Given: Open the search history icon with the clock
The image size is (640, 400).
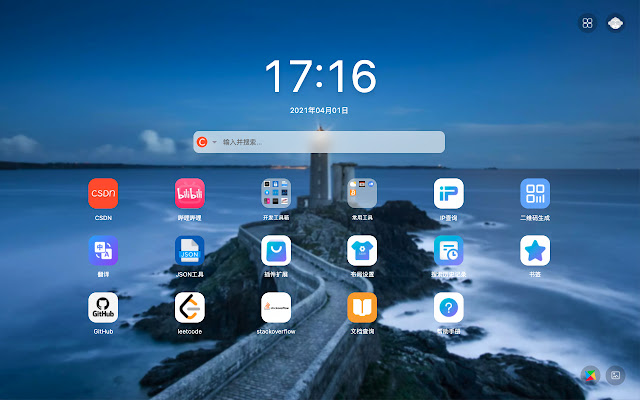Looking at the screenshot, I should click(x=448, y=250).
